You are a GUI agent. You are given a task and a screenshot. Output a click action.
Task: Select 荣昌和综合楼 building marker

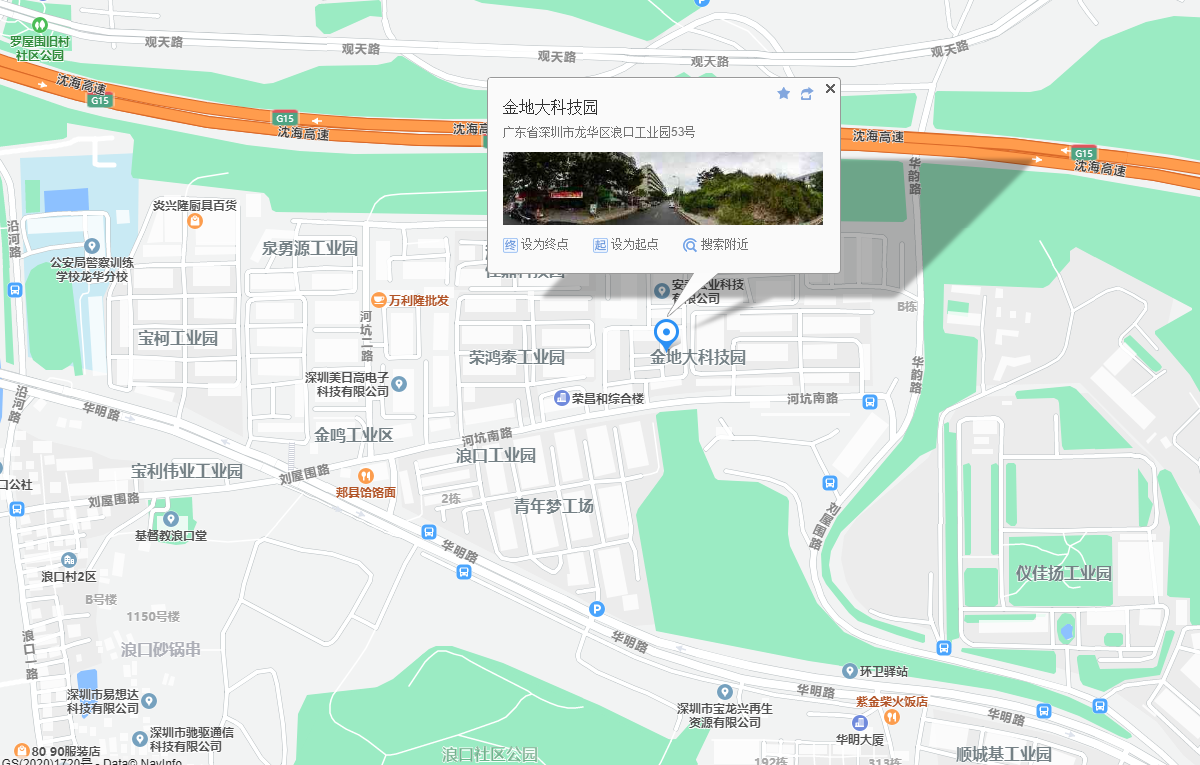[562, 398]
